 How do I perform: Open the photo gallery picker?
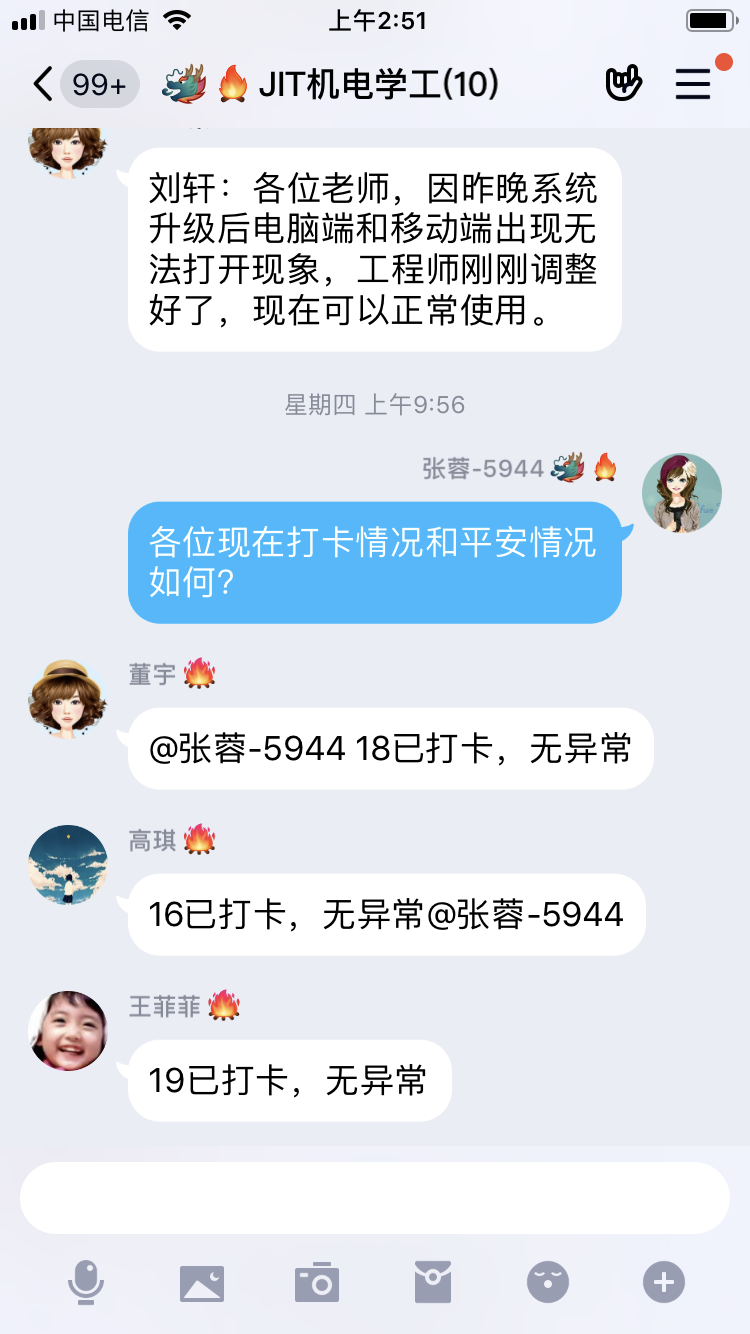point(201,1282)
